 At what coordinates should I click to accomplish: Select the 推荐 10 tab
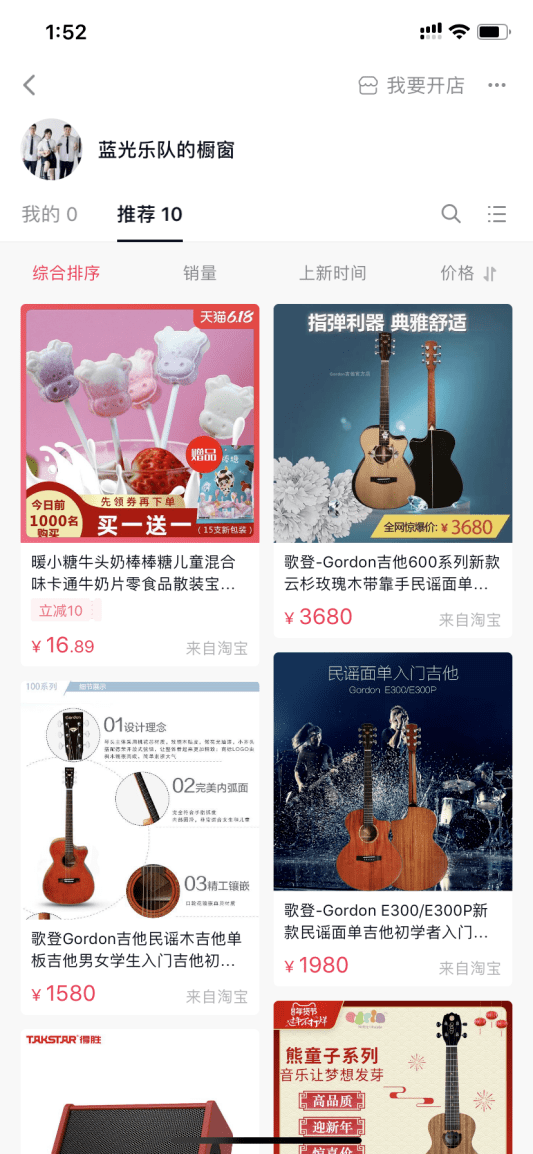(149, 214)
